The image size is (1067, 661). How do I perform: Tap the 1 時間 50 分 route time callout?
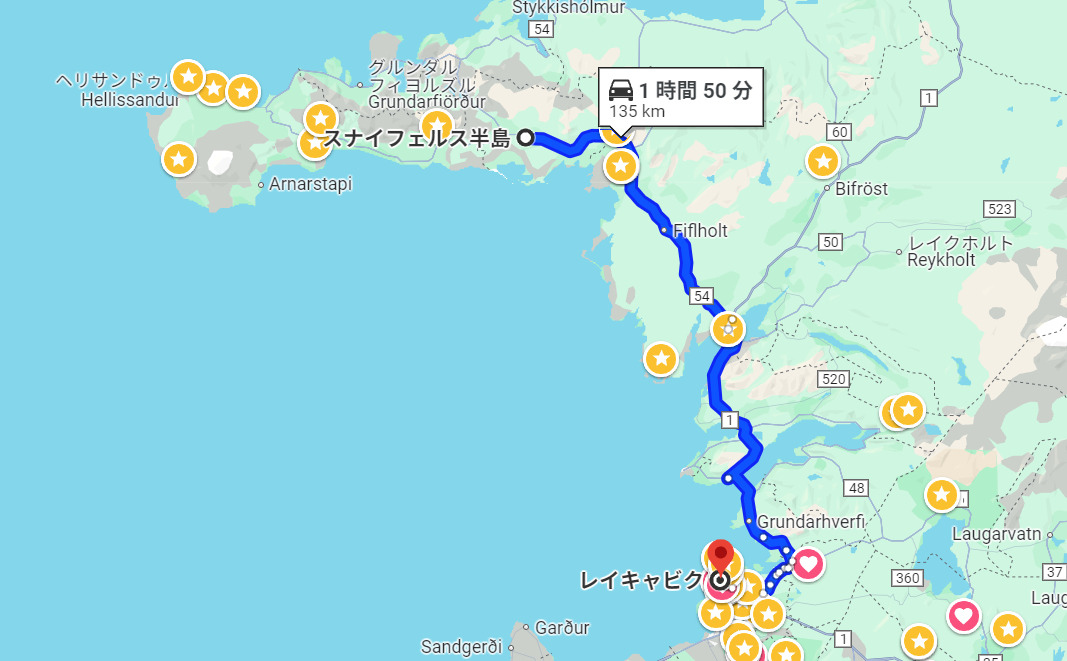coord(681,98)
